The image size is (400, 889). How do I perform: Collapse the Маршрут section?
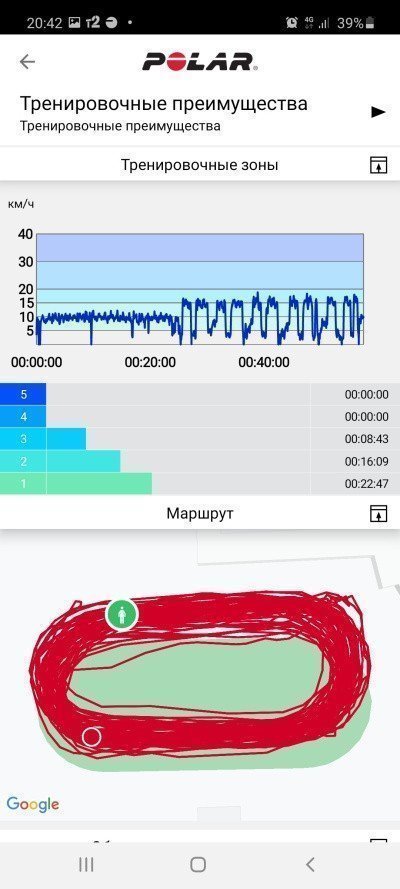pos(378,513)
